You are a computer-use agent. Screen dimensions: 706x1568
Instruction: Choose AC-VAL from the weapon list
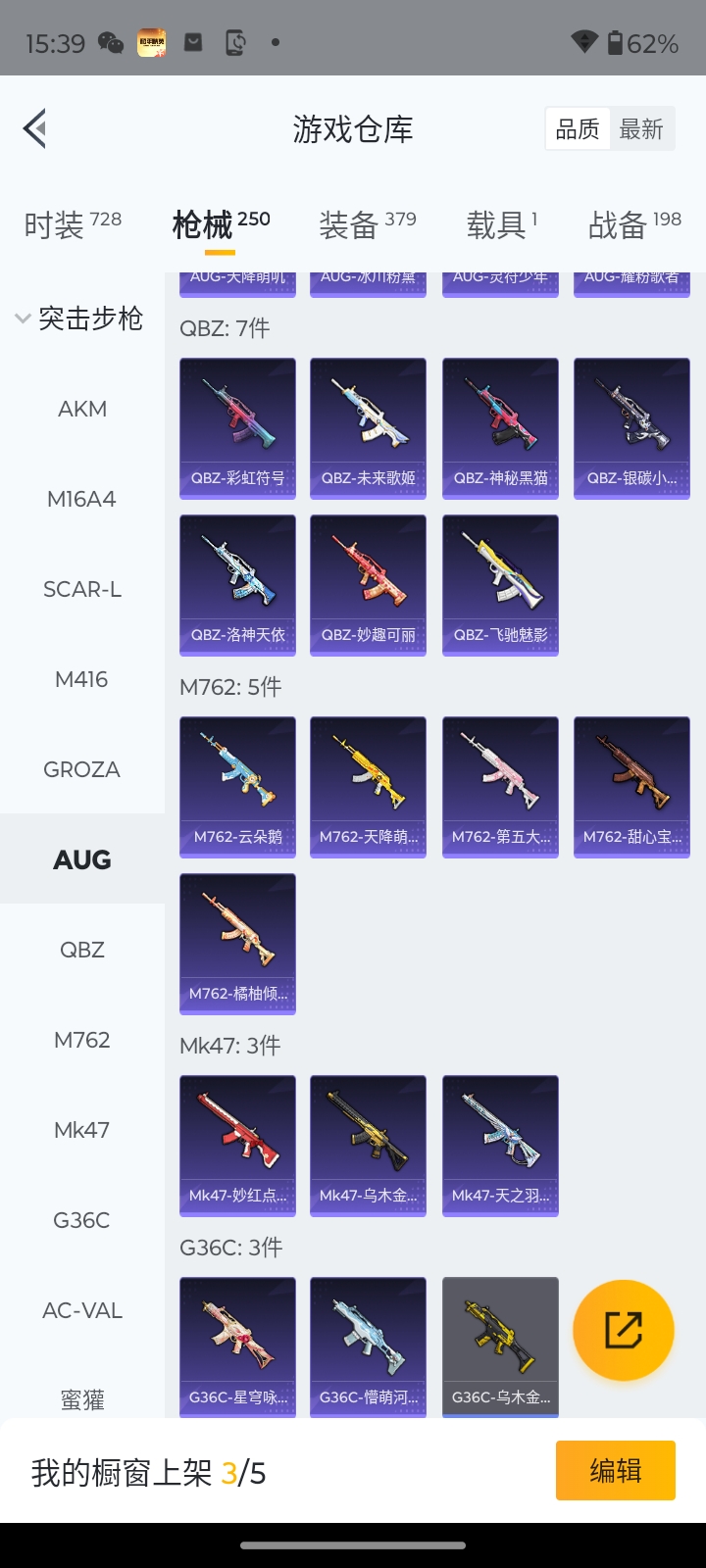[x=82, y=1310]
